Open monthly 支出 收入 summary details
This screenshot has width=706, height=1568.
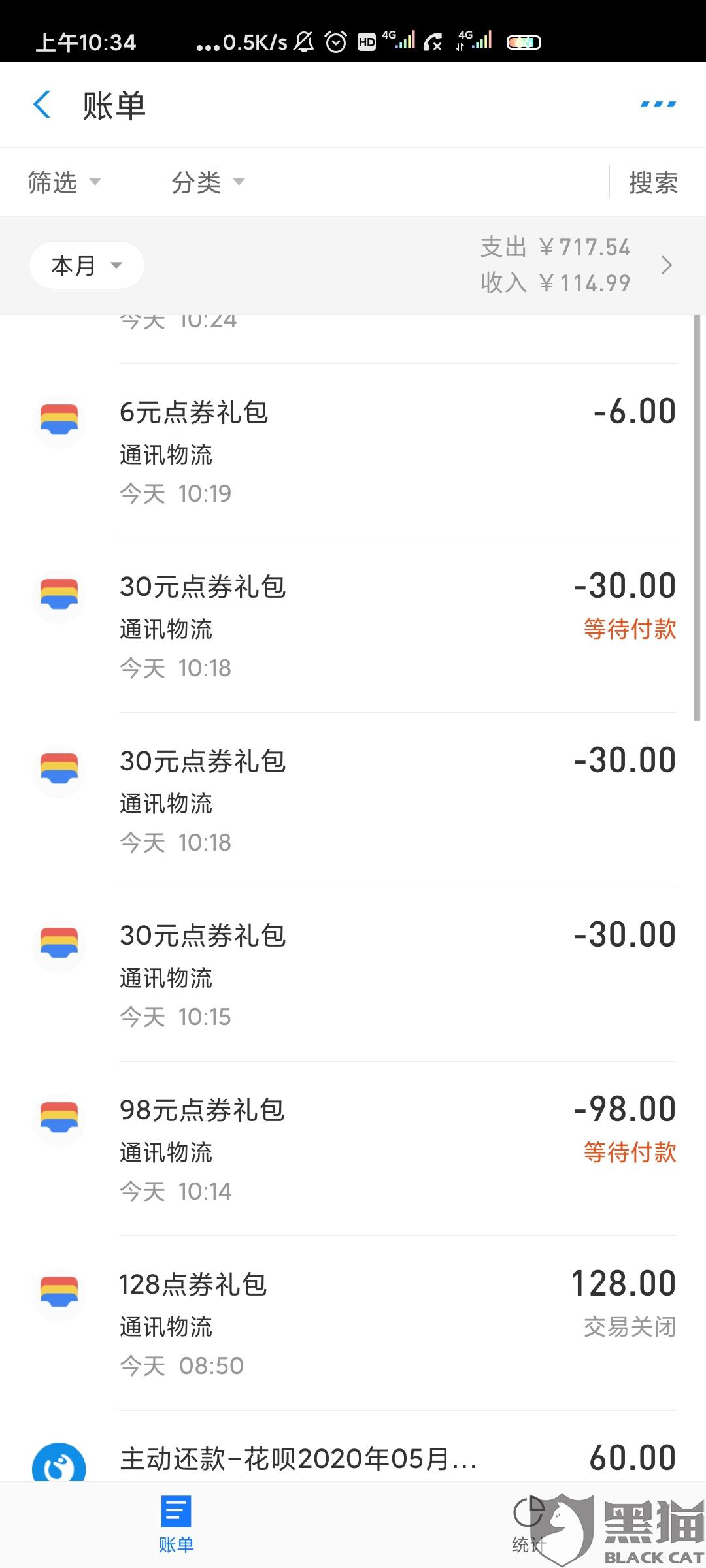(577, 265)
